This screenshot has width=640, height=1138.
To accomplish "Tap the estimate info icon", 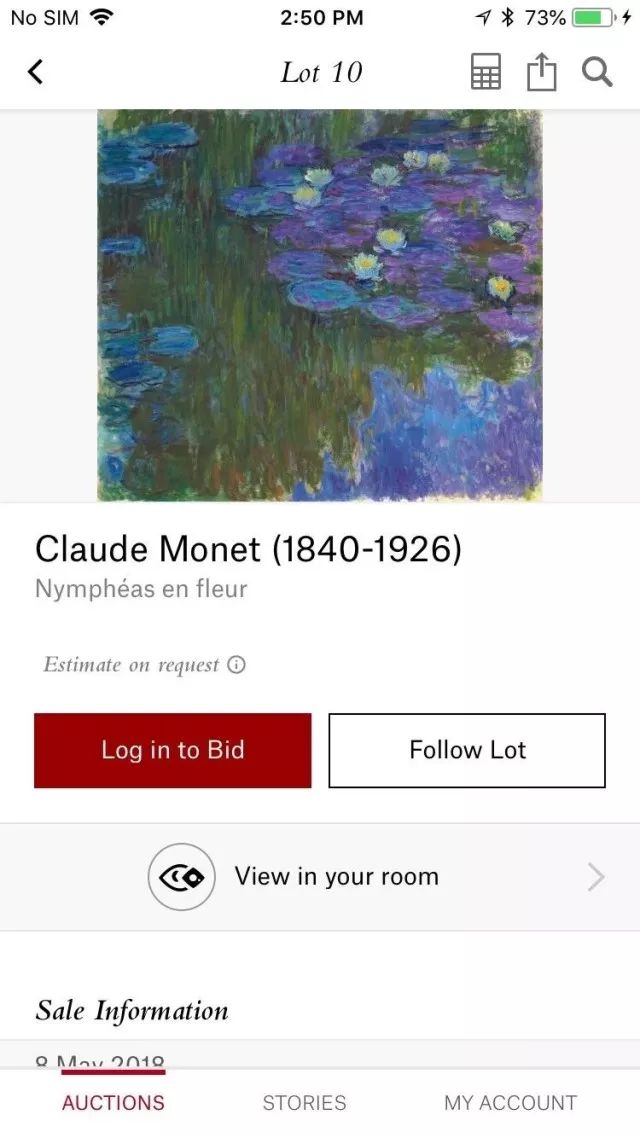I will [x=237, y=665].
